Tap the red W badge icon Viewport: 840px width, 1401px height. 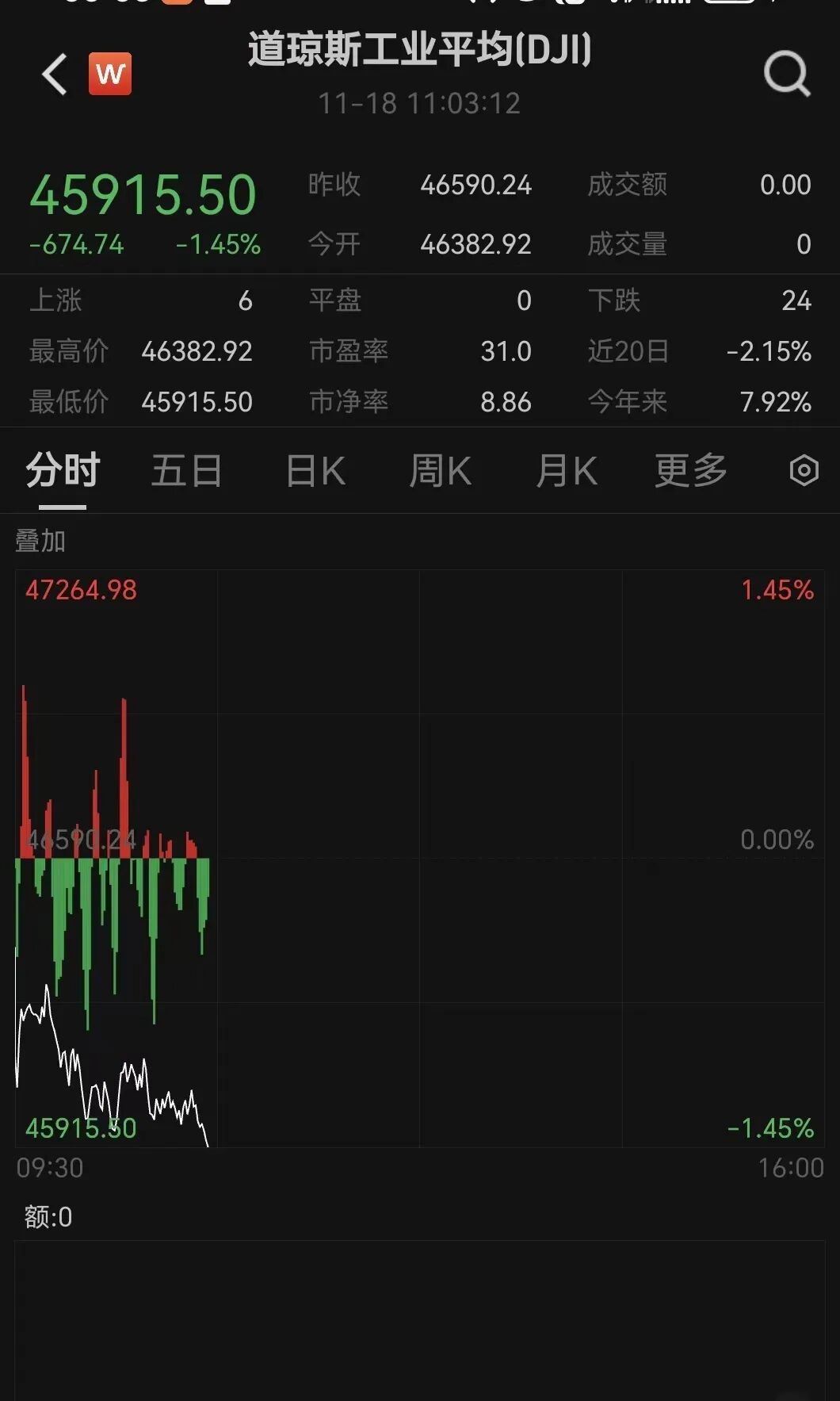[110, 74]
